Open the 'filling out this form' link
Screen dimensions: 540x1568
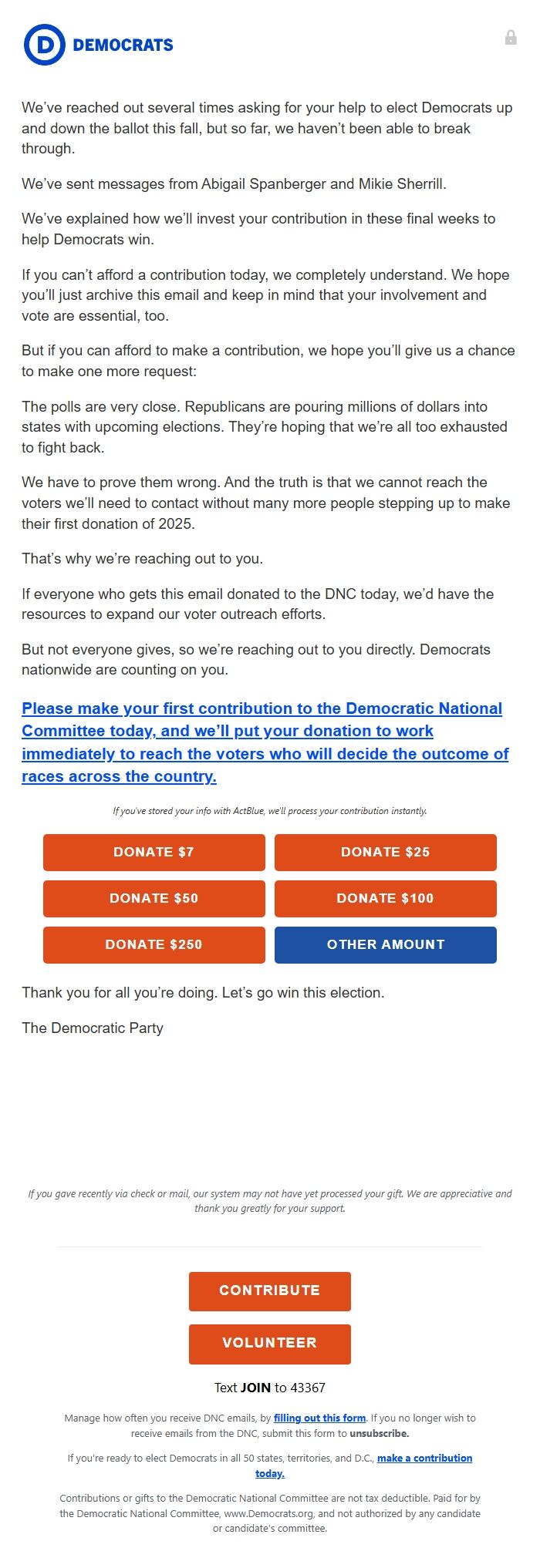(319, 1418)
